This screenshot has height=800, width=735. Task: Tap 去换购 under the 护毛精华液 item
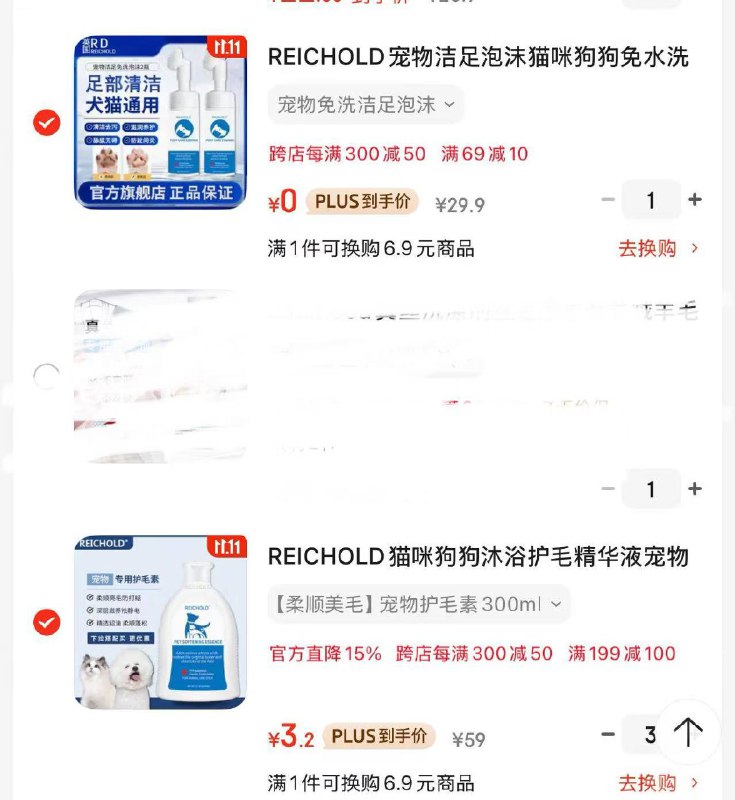tap(657, 782)
